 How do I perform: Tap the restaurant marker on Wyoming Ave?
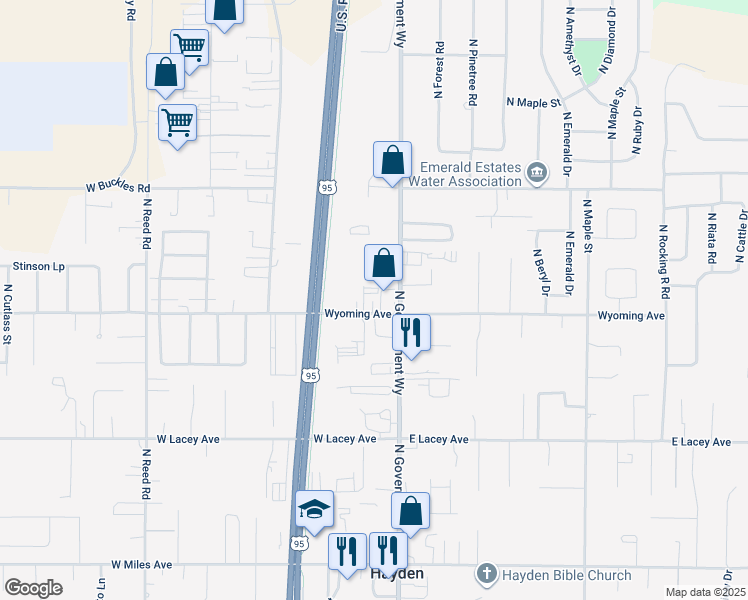click(411, 332)
